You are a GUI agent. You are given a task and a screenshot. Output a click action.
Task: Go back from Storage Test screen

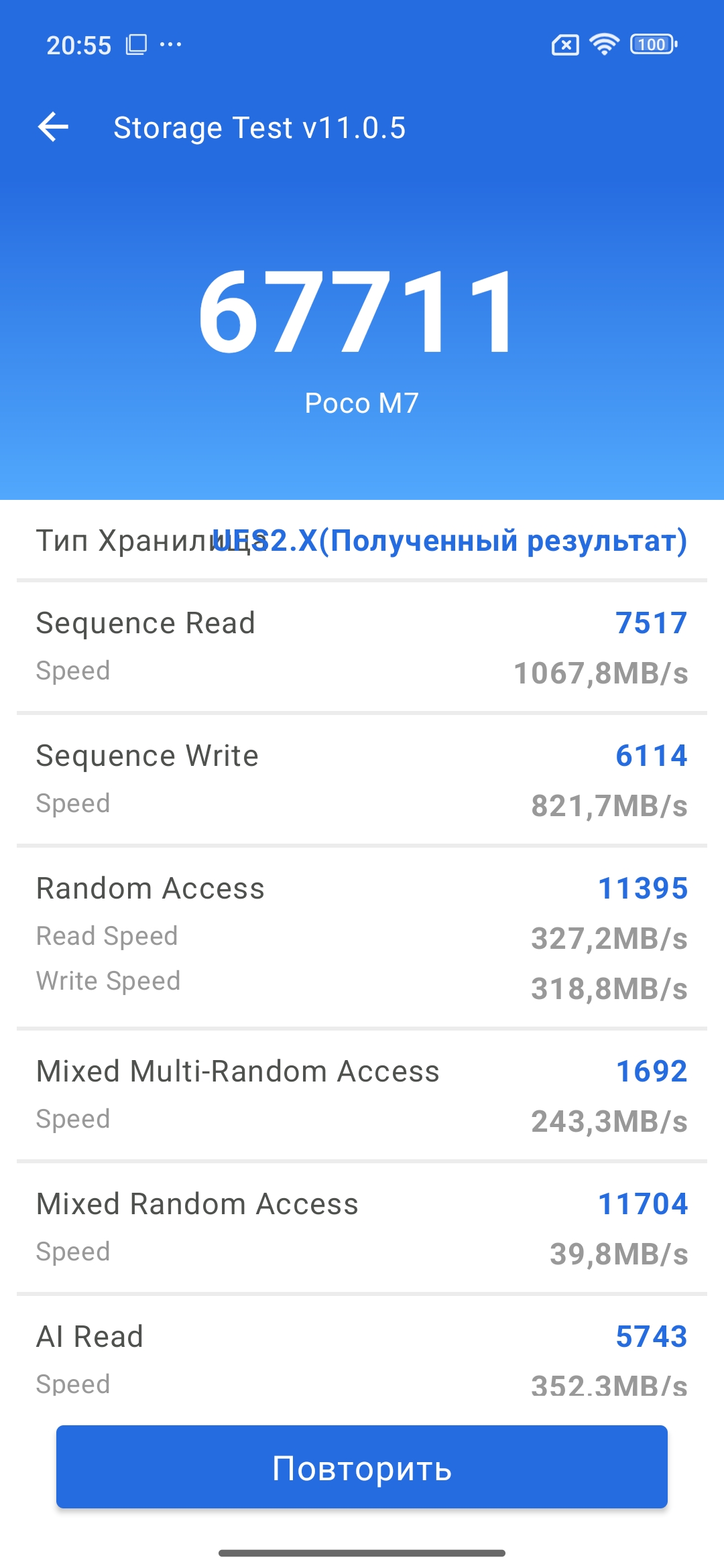click(x=54, y=127)
